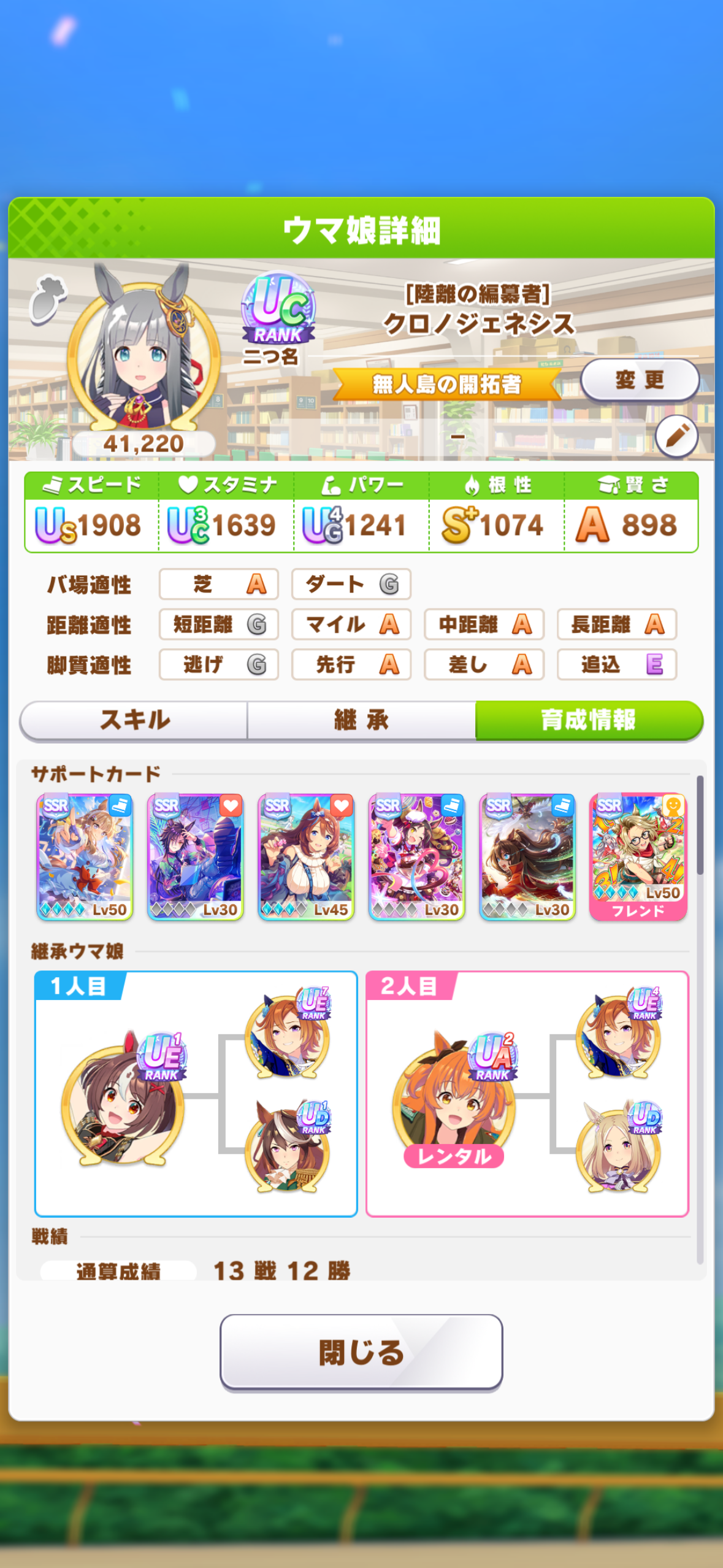Open the Lv45 SSR support card
The width and height of the screenshot is (723, 1568).
pyautogui.click(x=306, y=857)
